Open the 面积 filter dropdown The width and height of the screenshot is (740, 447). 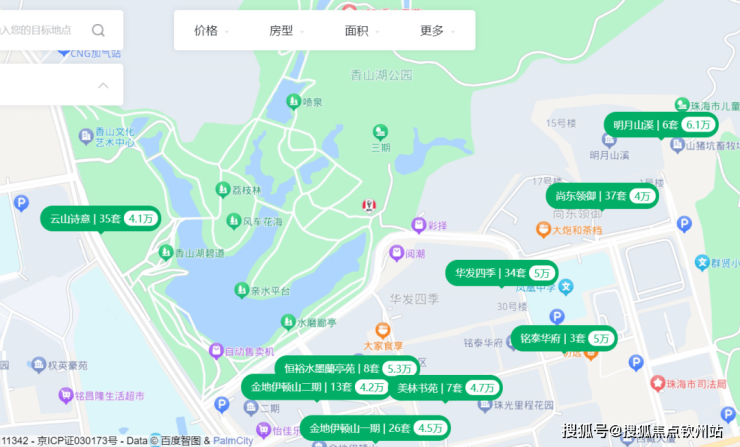pos(361,30)
